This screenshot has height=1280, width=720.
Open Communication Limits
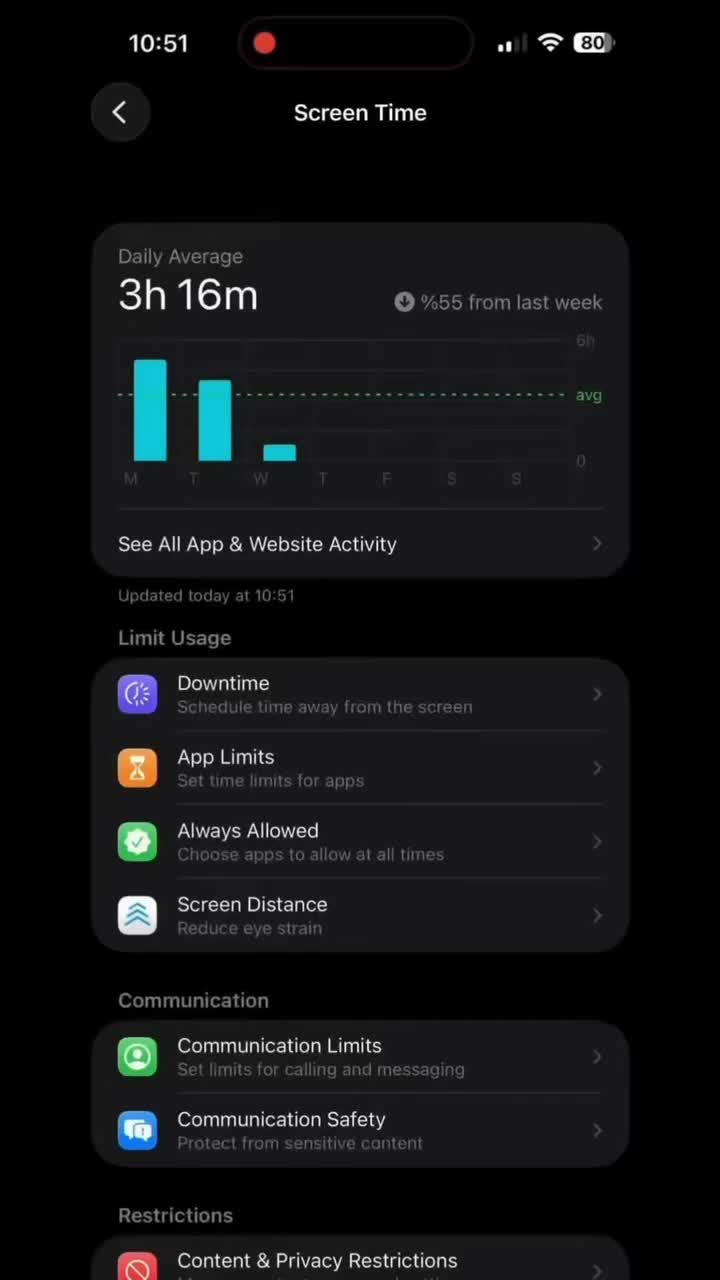(x=360, y=1057)
